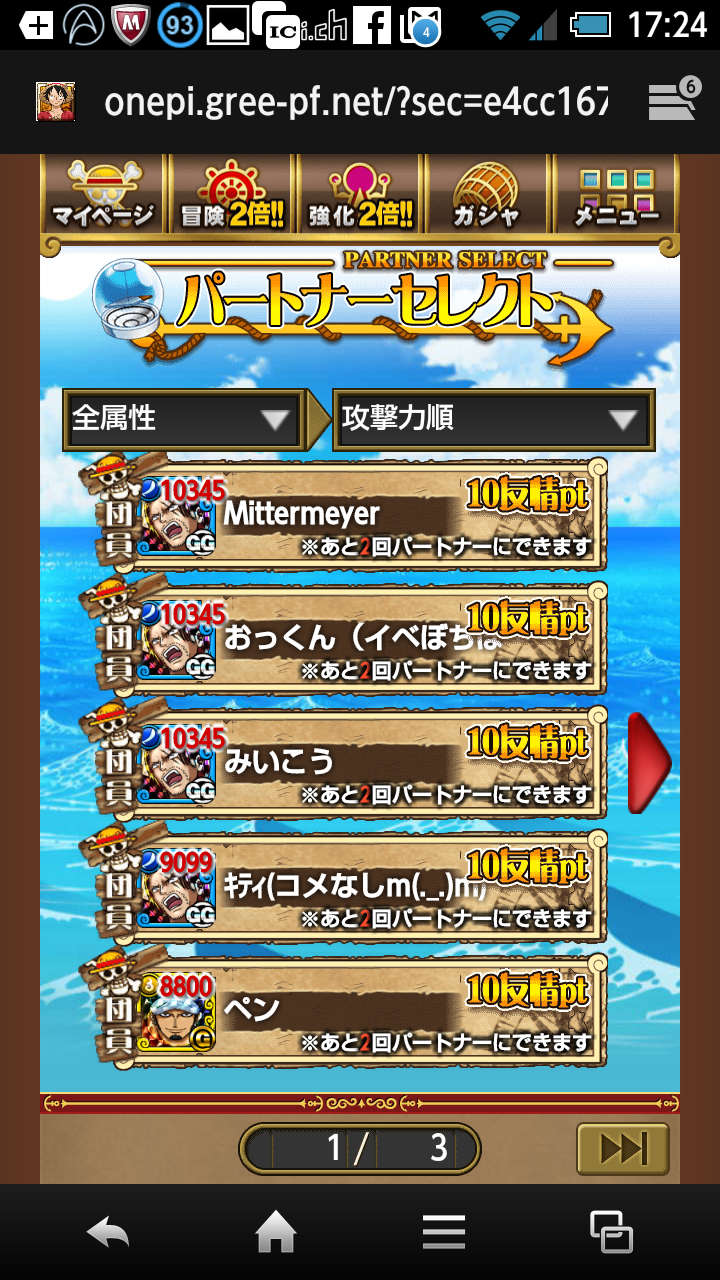Open the マイページ tab
This screenshot has width=720, height=1280.
click(103, 194)
